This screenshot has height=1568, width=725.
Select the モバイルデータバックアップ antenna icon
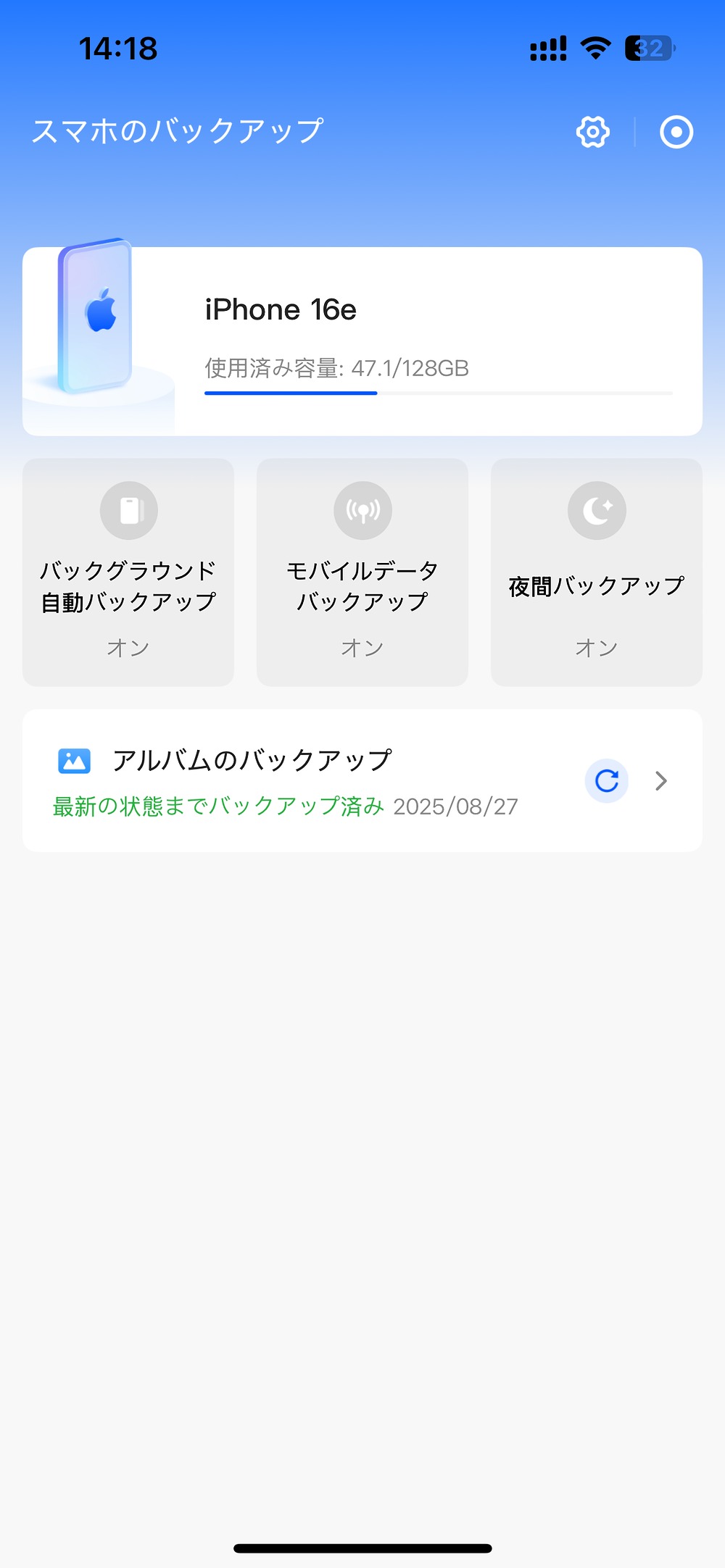pyautogui.click(x=362, y=510)
